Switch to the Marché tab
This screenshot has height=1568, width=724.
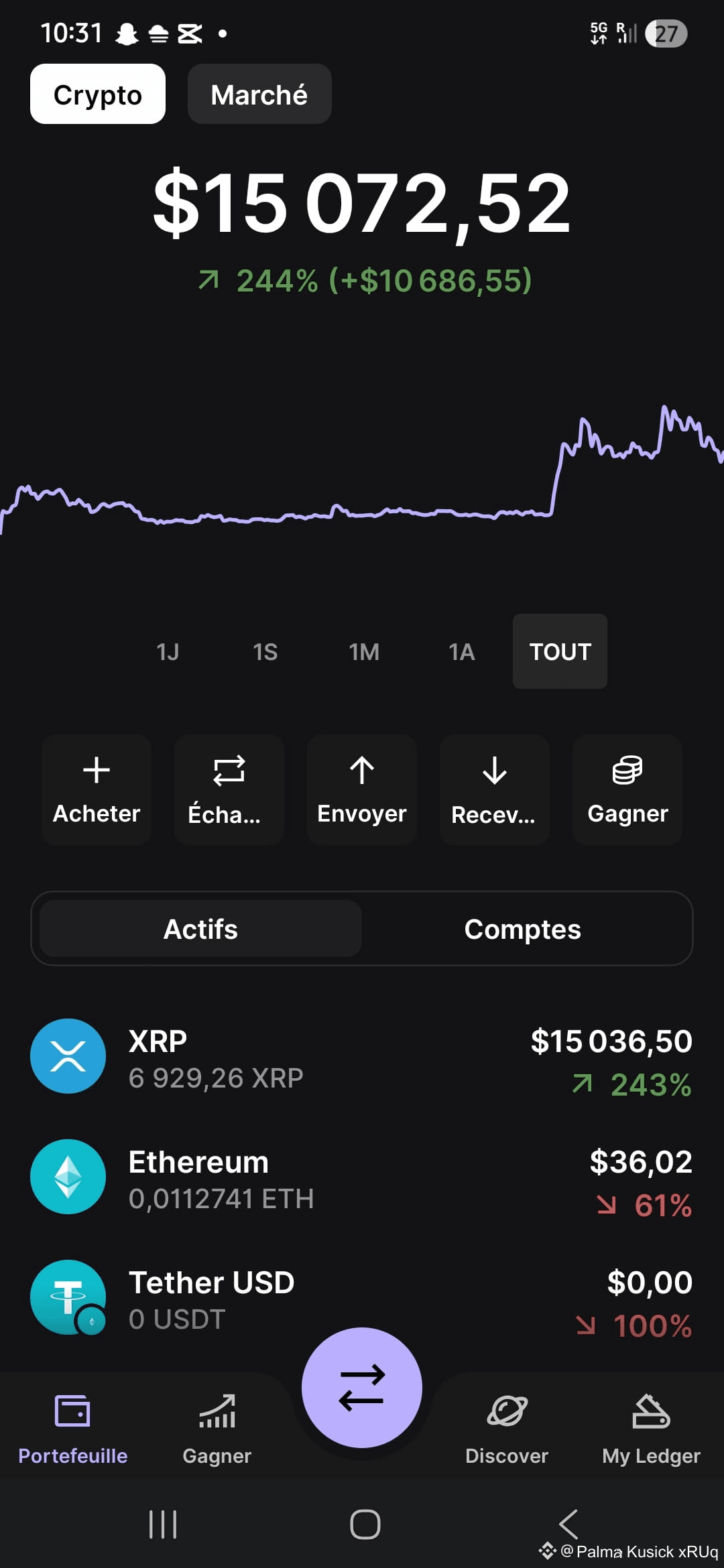point(259,94)
